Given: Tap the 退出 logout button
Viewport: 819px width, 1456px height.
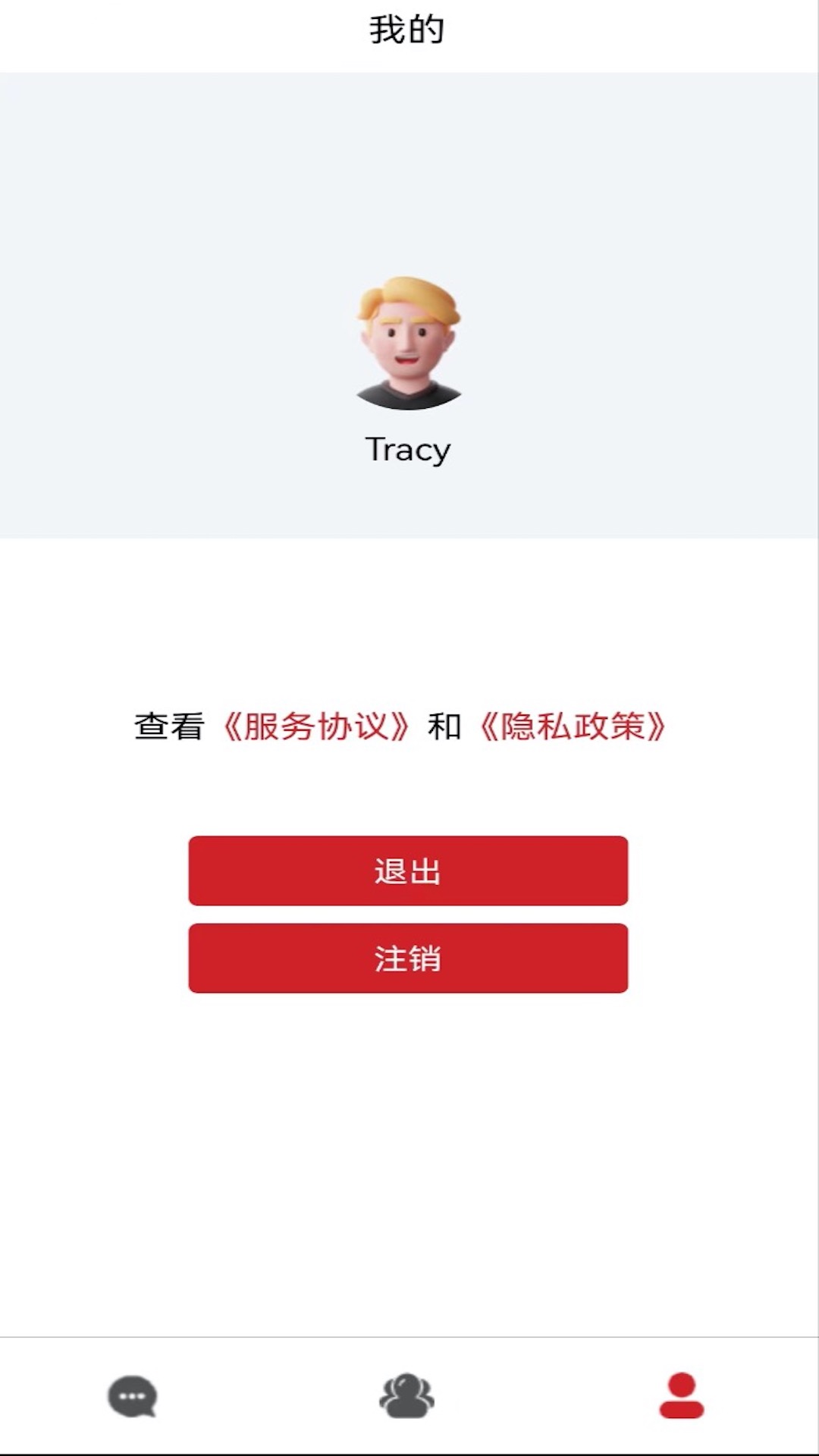Looking at the screenshot, I should (408, 871).
